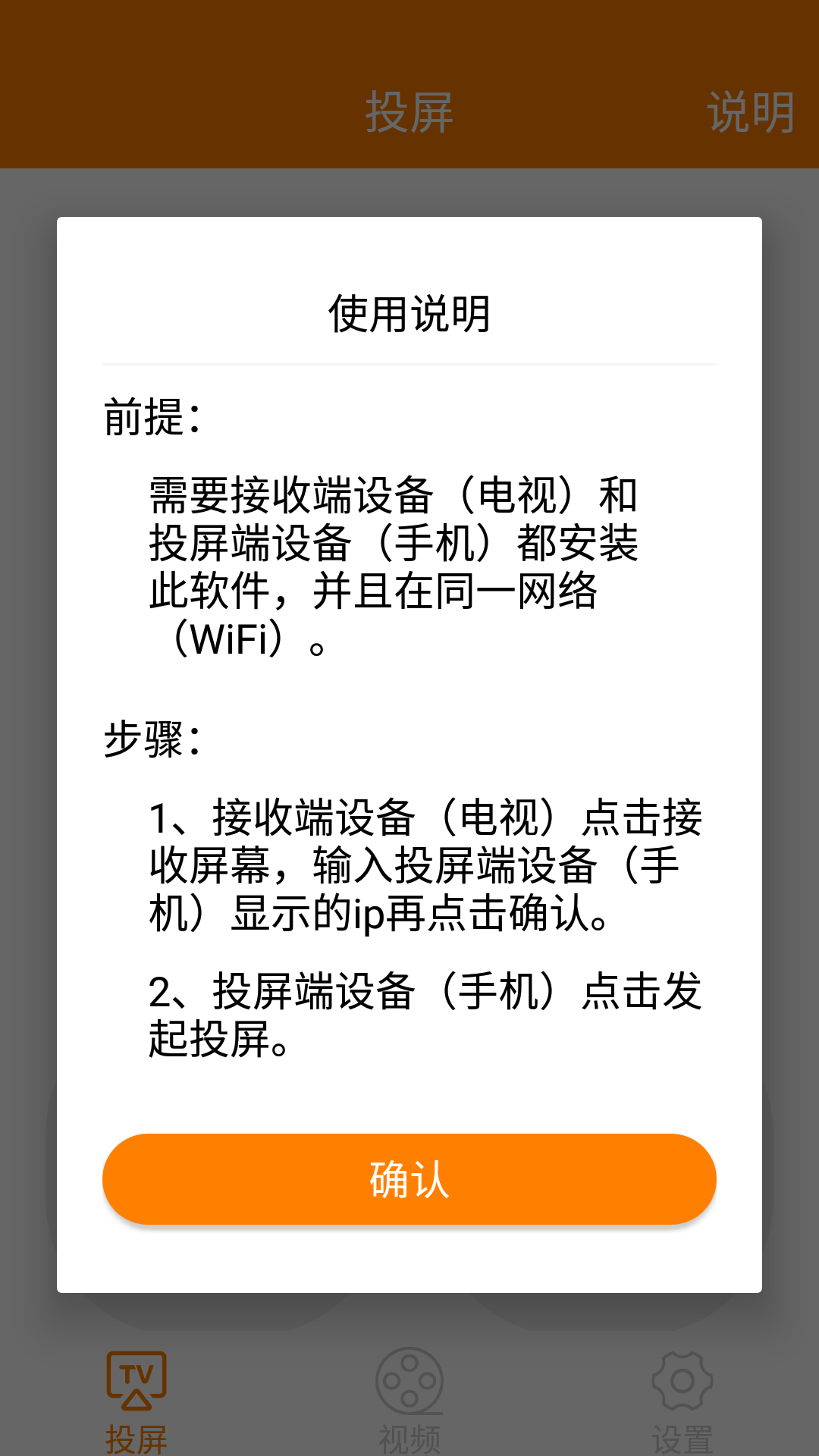Select the 投屏 tab at top

click(409, 111)
